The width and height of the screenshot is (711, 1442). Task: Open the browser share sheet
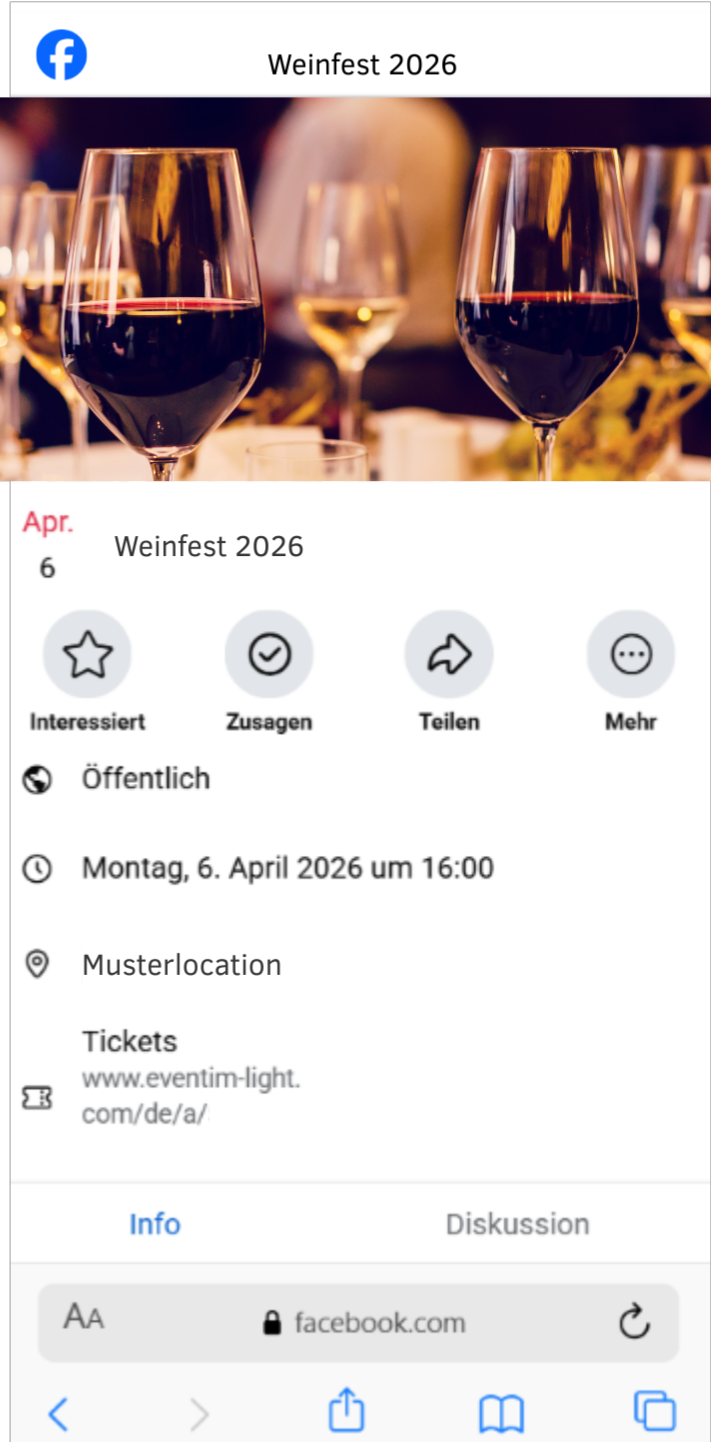[x=346, y=1412]
